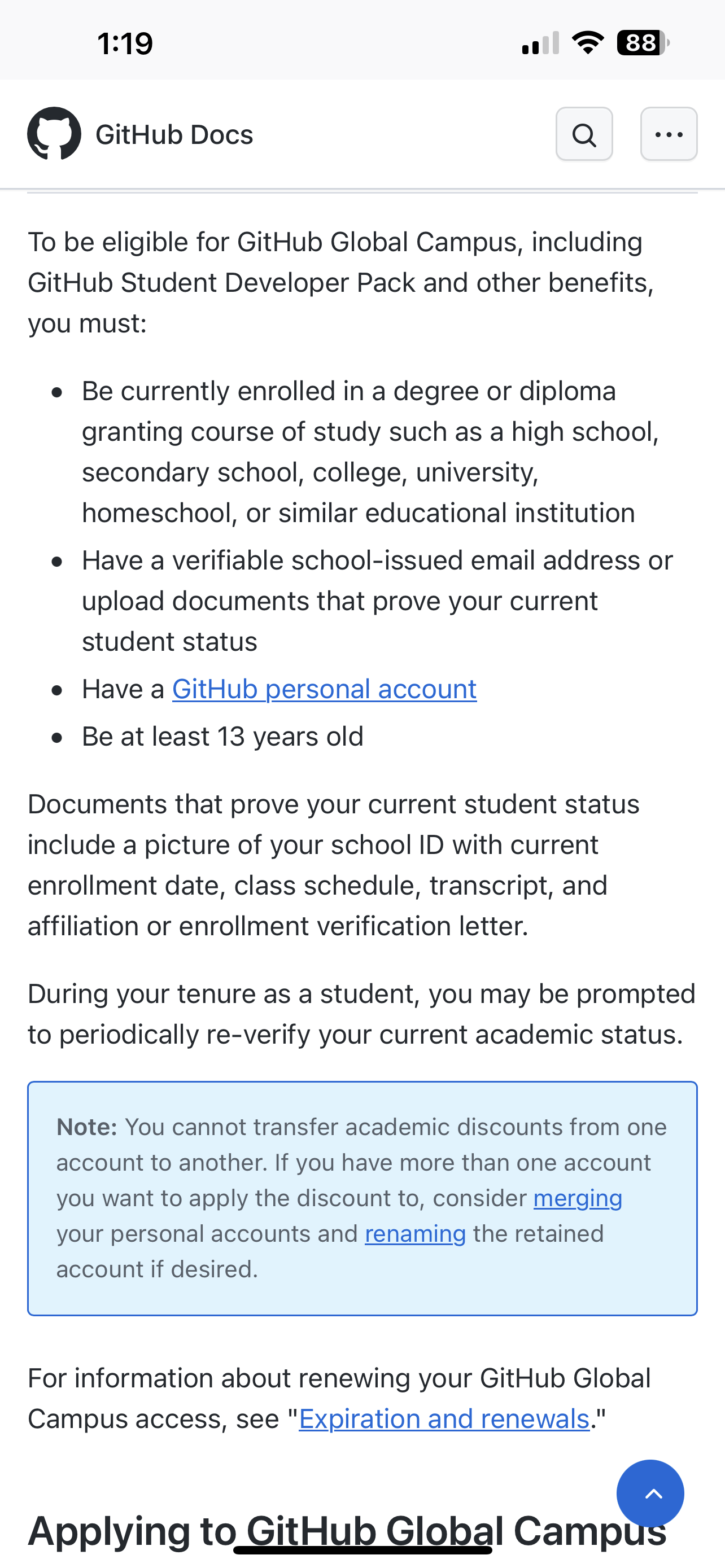Image resolution: width=725 pixels, height=1568 pixels.
Task: Tap the battery indicator showing 88
Action: [639, 41]
